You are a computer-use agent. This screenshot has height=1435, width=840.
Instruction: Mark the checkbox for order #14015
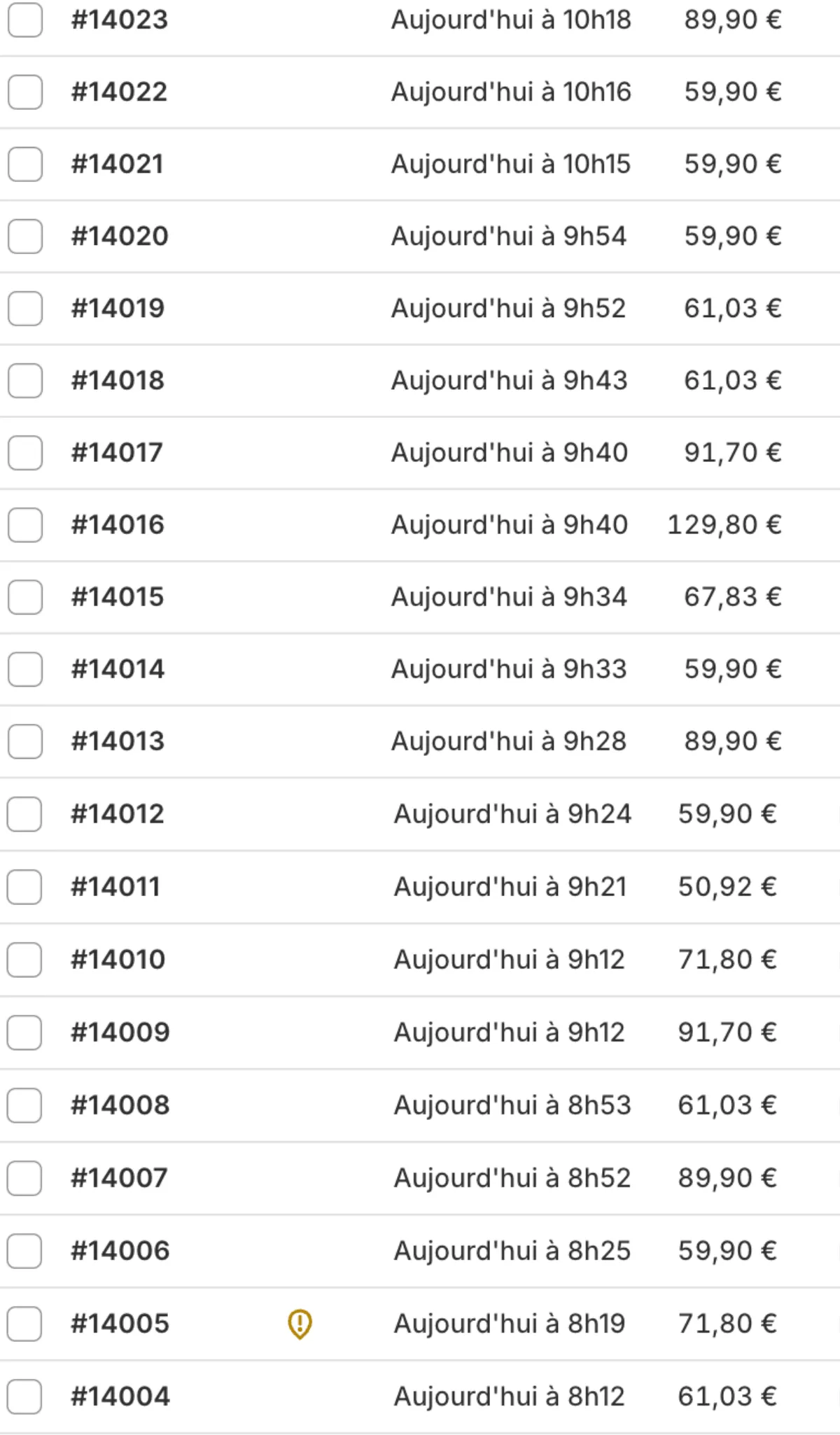25,596
